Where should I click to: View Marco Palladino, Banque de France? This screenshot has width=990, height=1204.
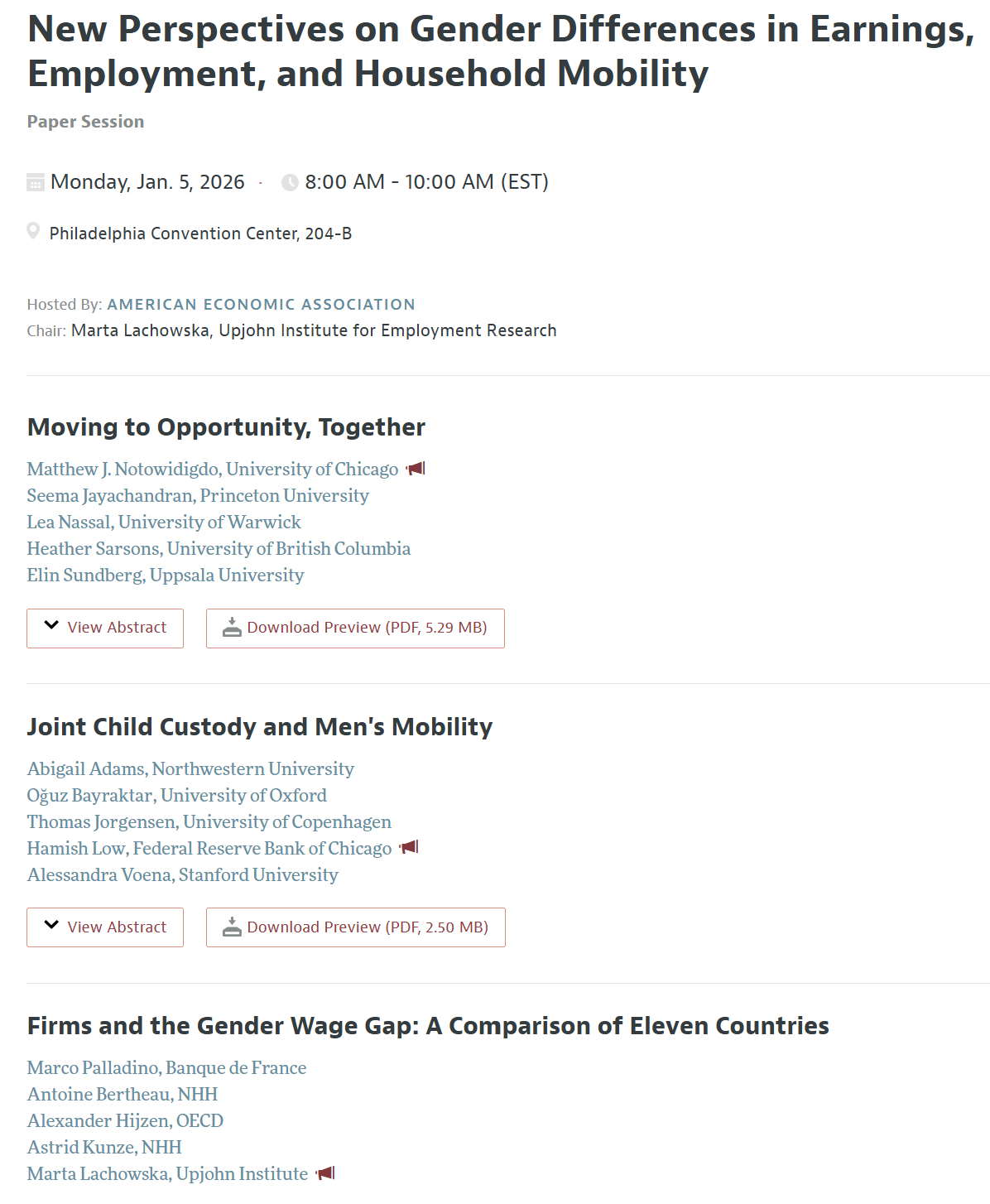click(166, 1068)
